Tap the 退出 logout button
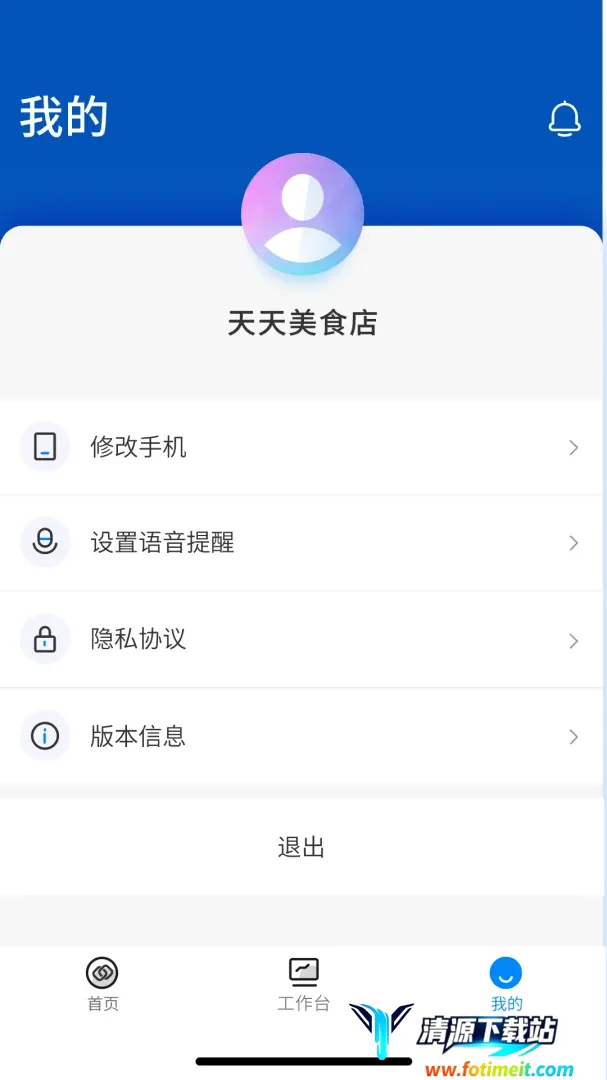607x1080 pixels. pyautogui.click(x=302, y=847)
